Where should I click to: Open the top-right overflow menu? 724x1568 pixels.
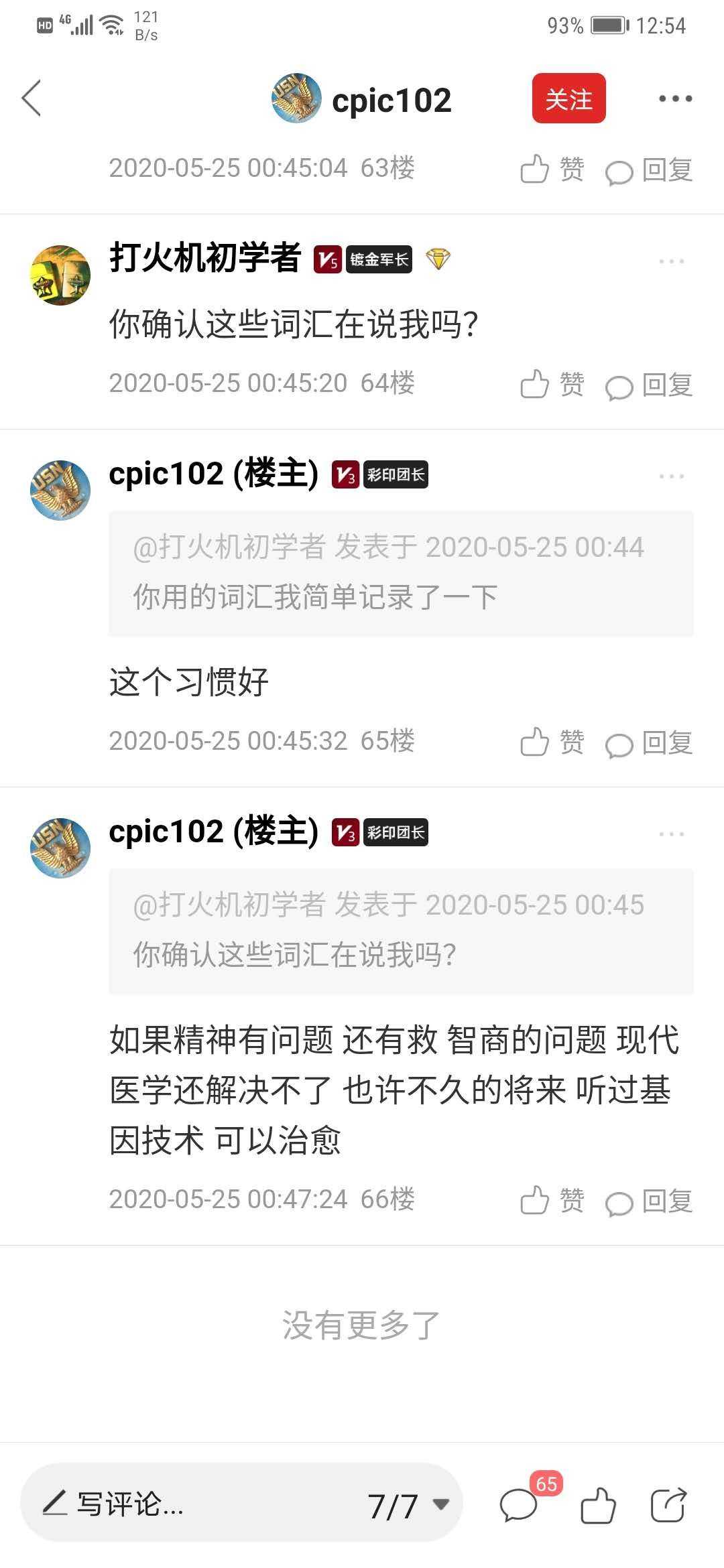[x=674, y=99]
